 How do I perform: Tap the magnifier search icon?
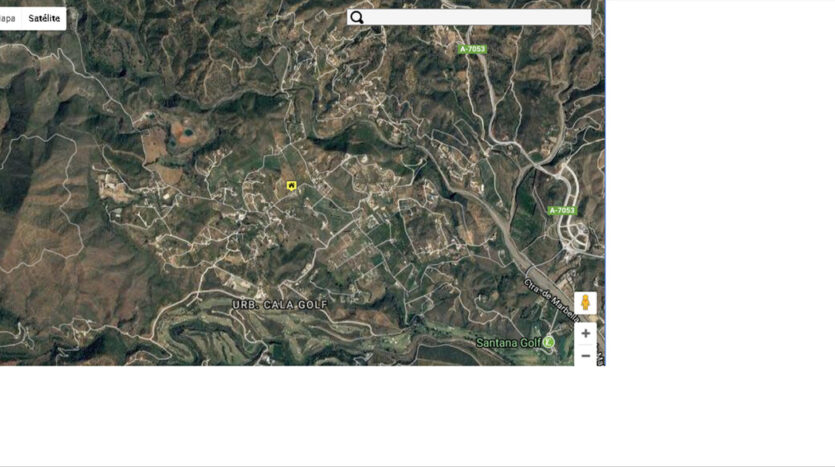click(x=356, y=17)
